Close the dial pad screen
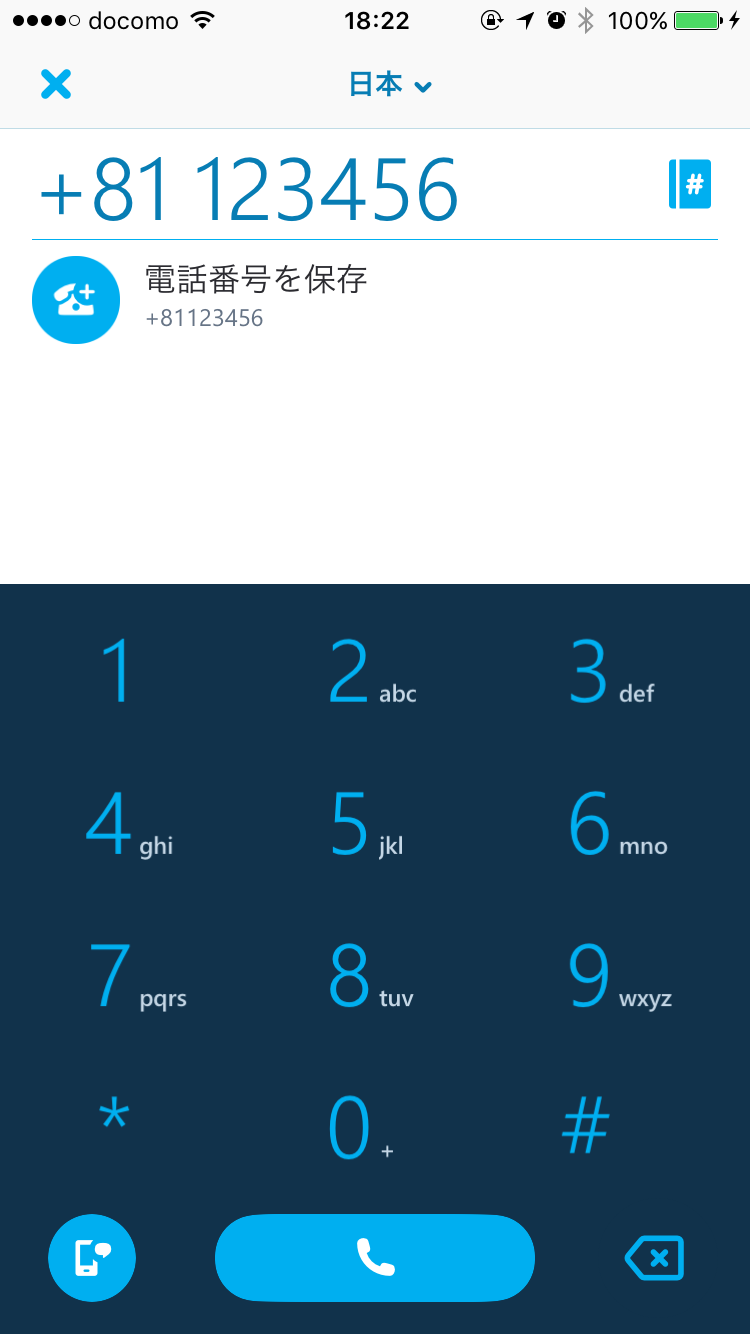Screen dimensions: 750x1334 tap(56, 84)
